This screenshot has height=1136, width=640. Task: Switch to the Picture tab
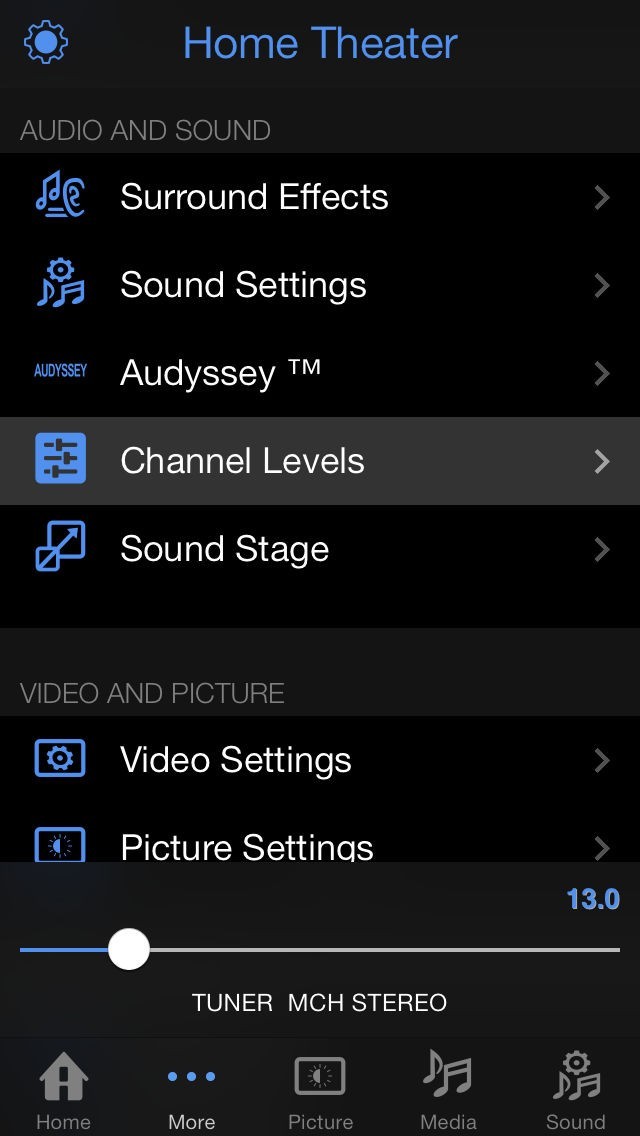click(320, 1090)
